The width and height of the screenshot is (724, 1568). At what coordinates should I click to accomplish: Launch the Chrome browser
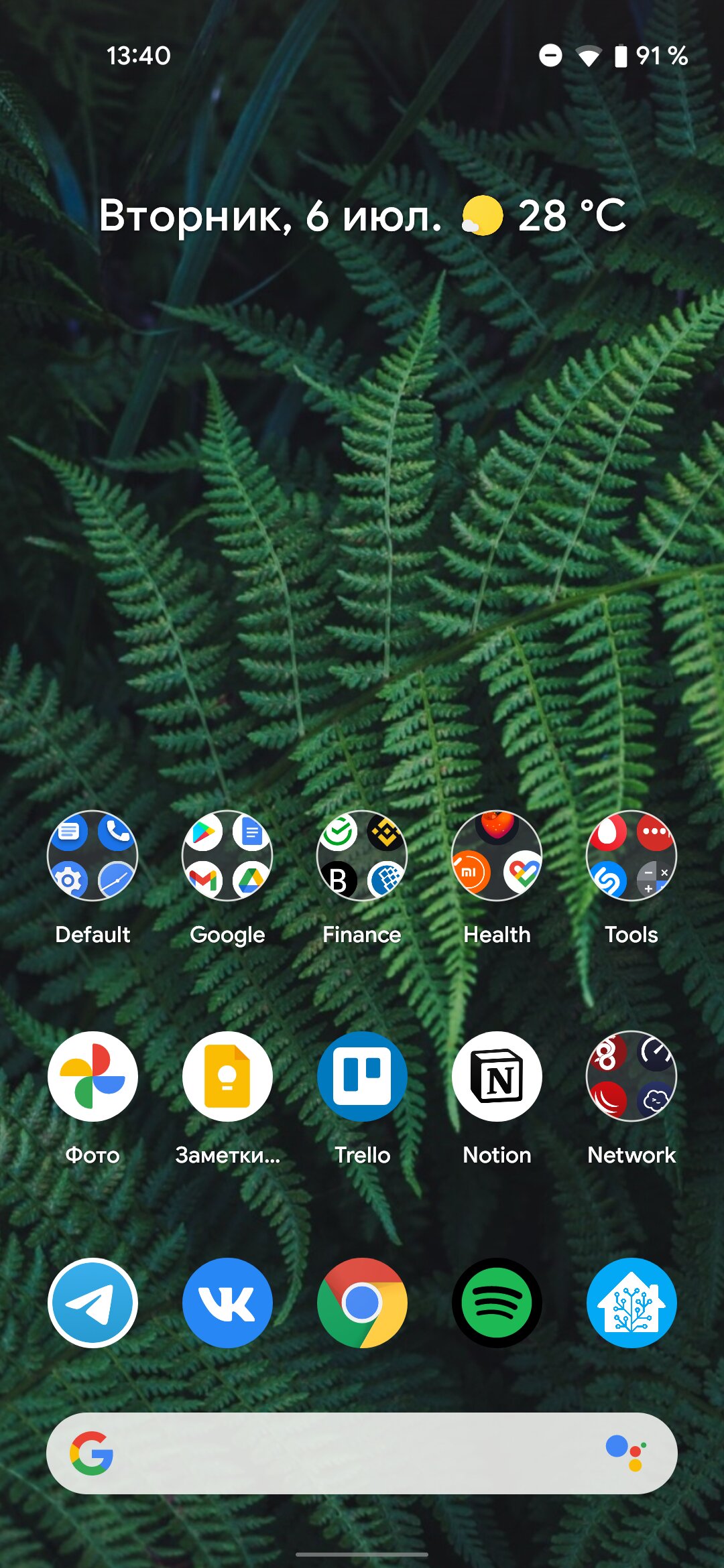pos(362,1303)
